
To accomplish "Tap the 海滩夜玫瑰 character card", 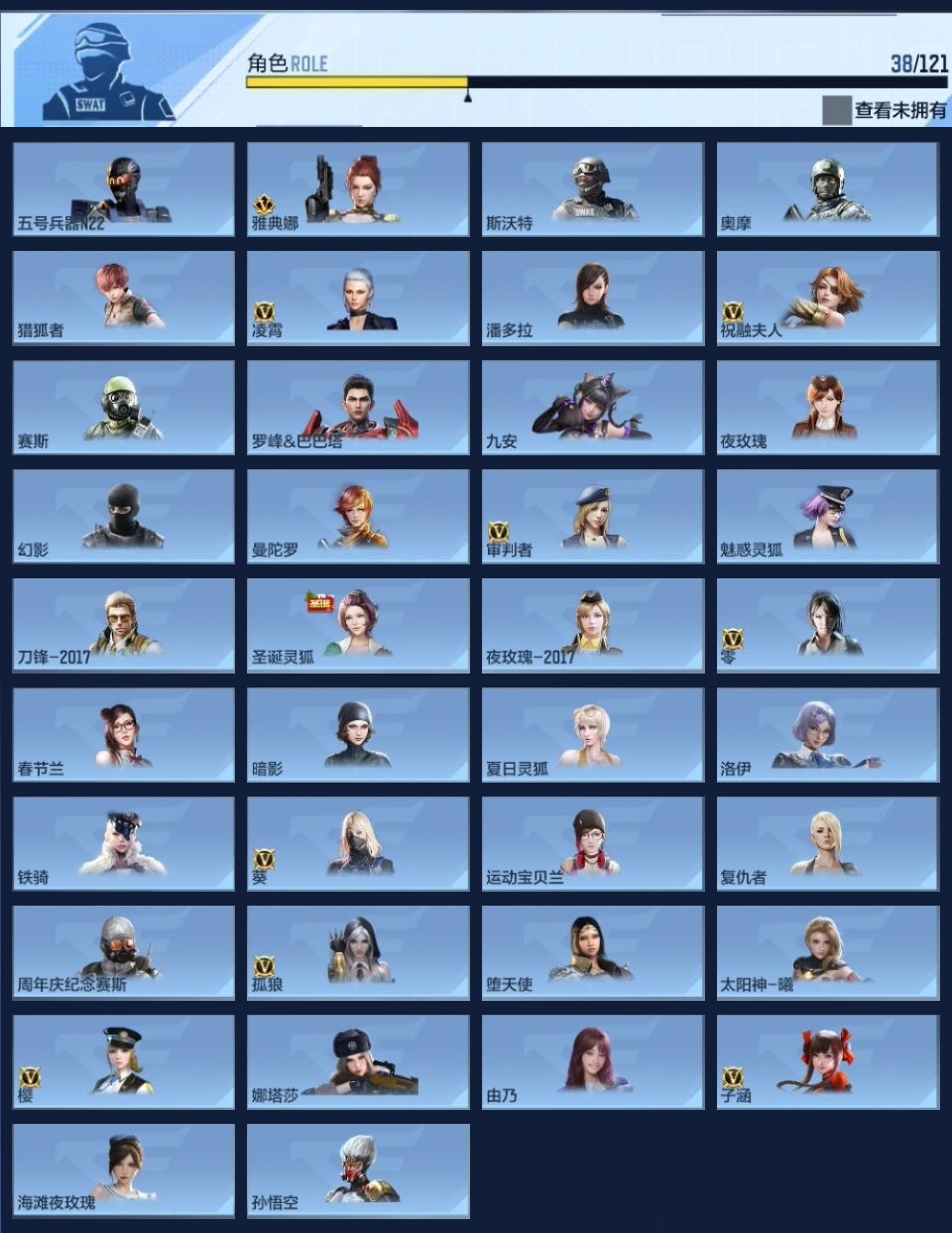I will point(124,1171).
